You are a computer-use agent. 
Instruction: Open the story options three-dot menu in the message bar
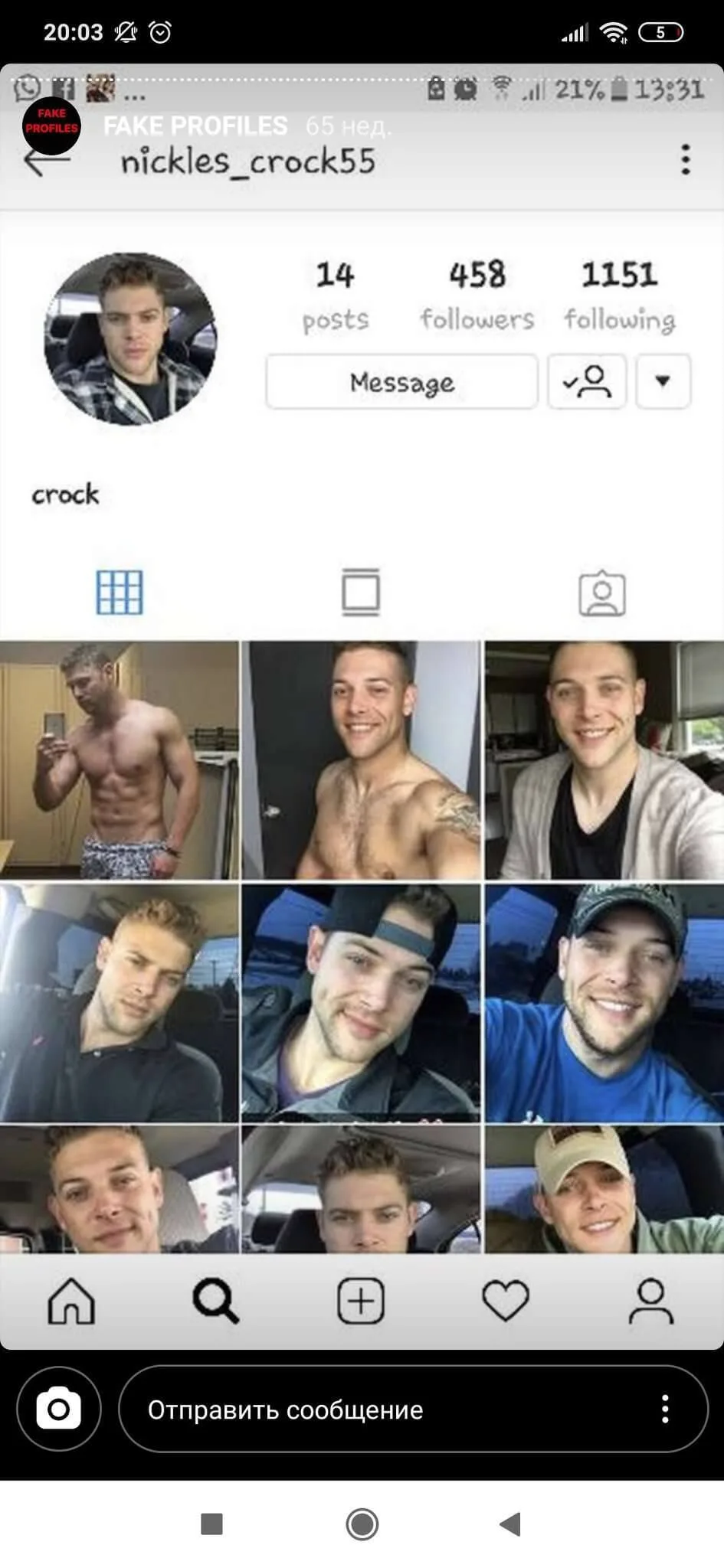(665, 1409)
